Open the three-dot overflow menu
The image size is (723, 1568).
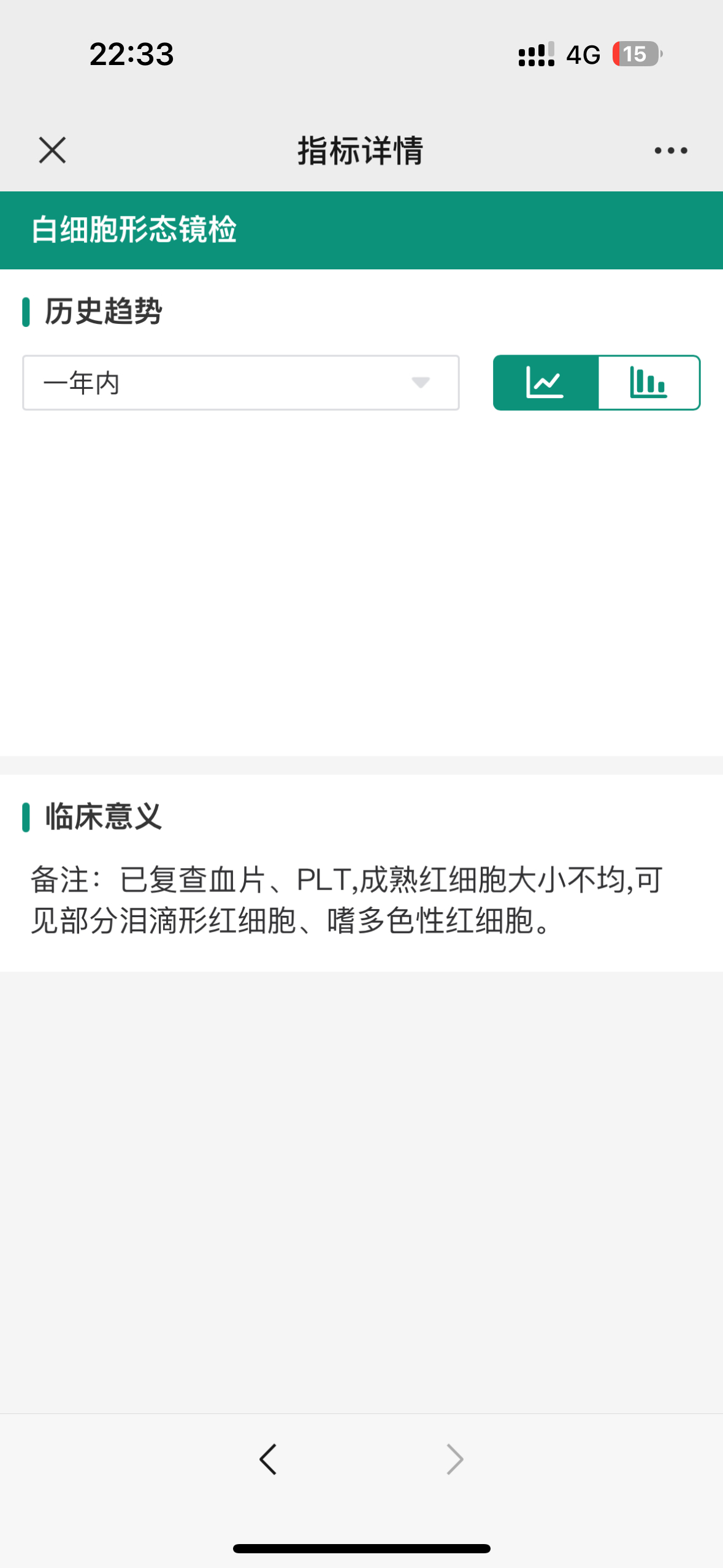[x=670, y=150]
